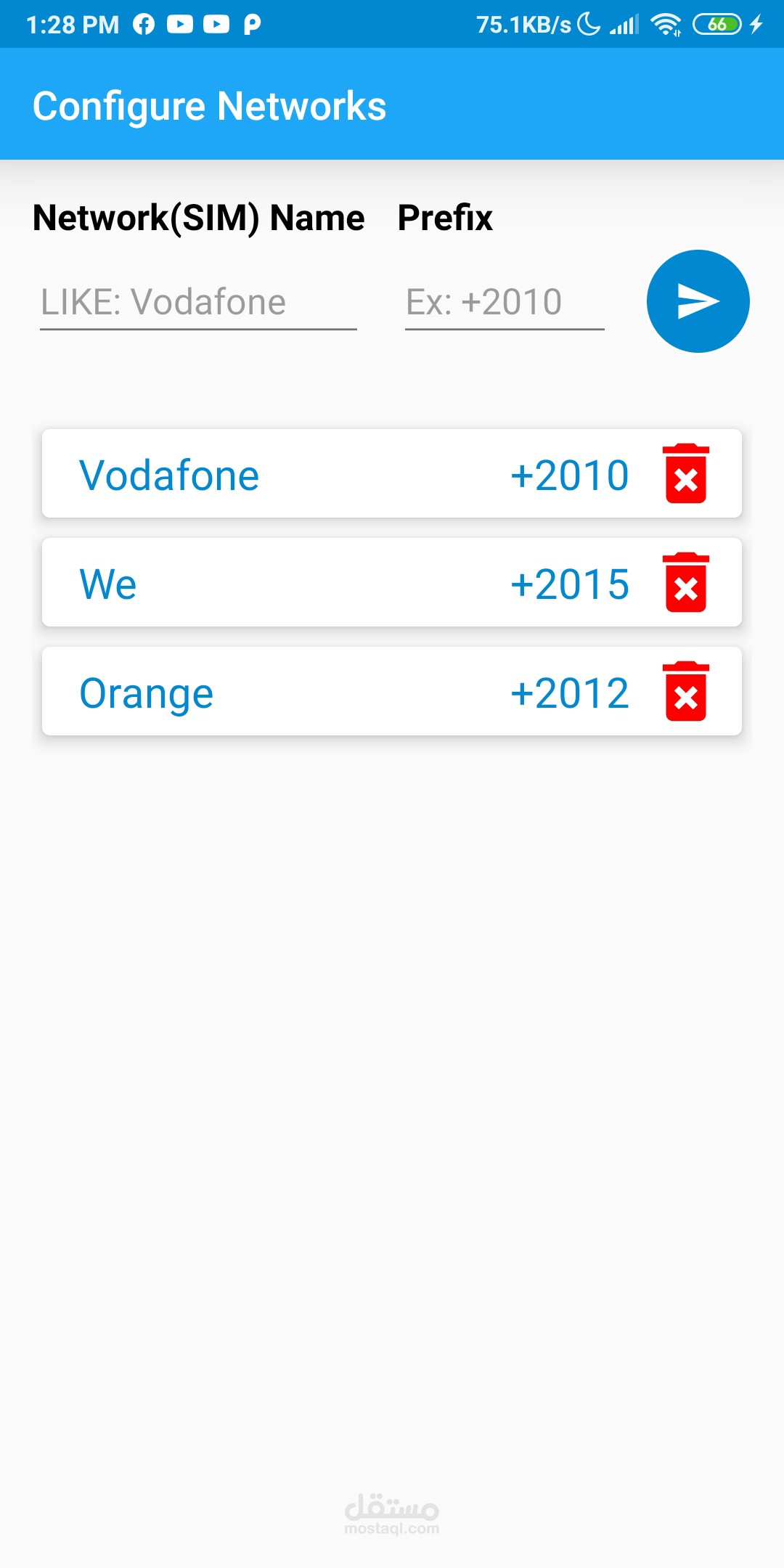This screenshot has width=784, height=1568.
Task: Delete the Vodafone network entry
Action: click(685, 473)
